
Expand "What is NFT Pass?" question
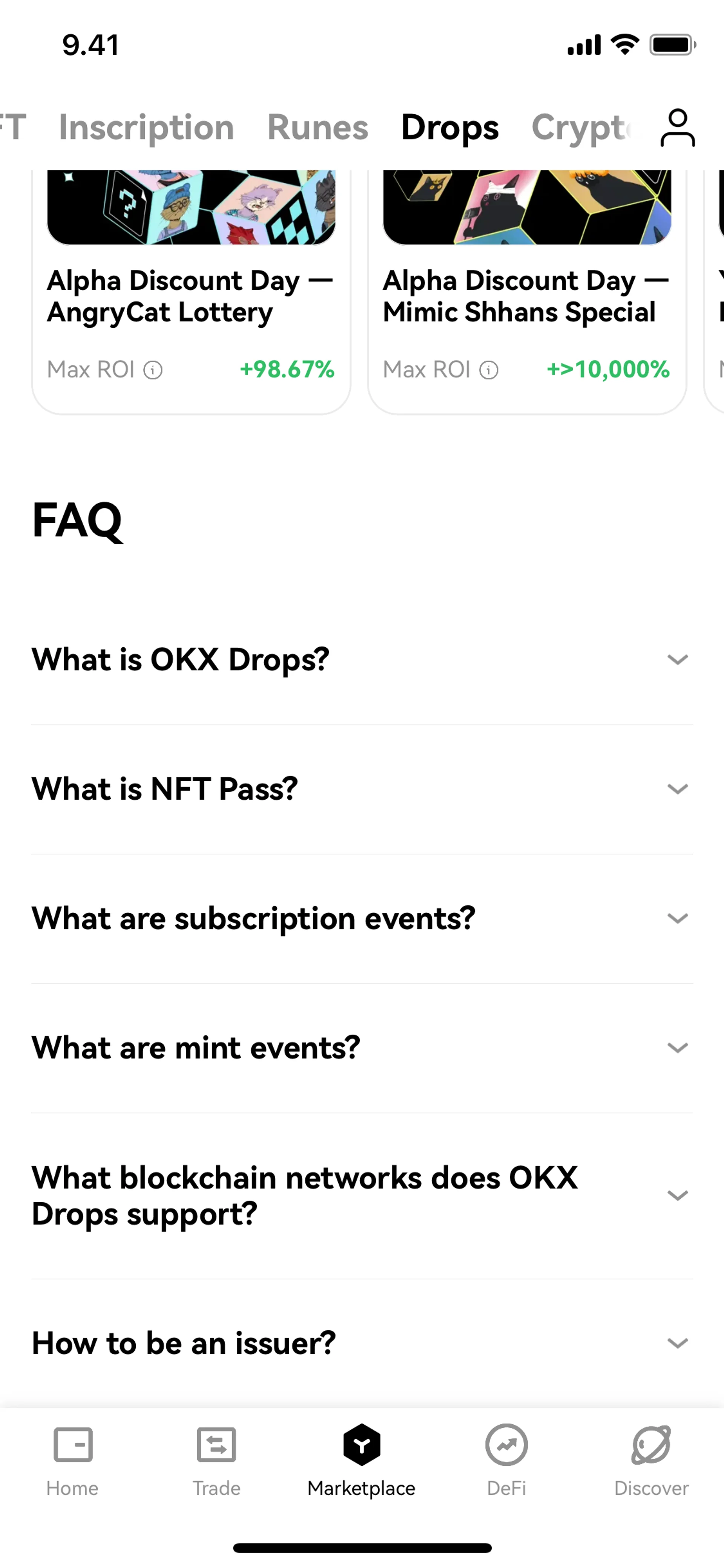point(362,789)
